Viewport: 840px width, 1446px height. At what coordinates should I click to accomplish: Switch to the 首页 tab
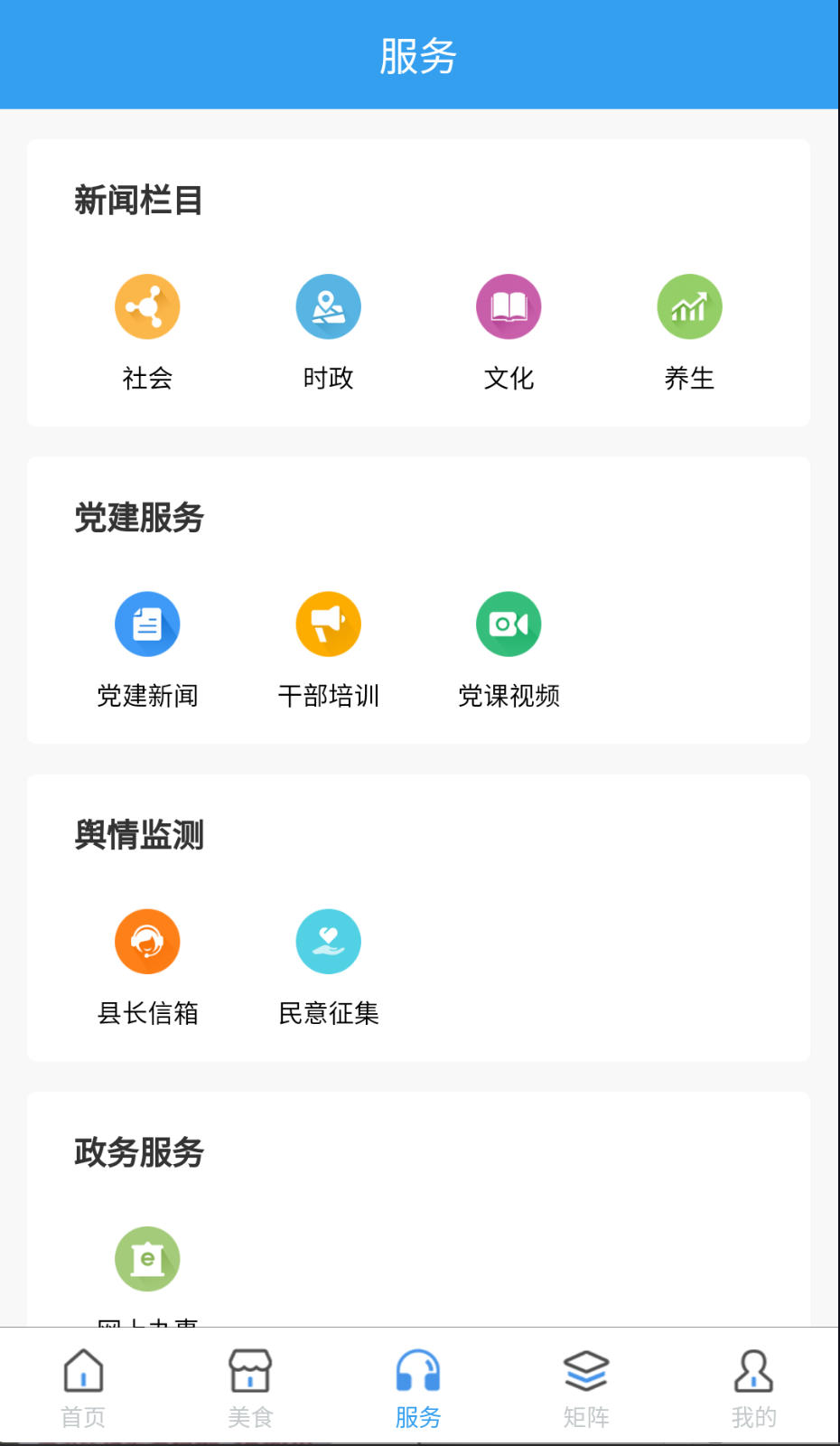(83, 1387)
